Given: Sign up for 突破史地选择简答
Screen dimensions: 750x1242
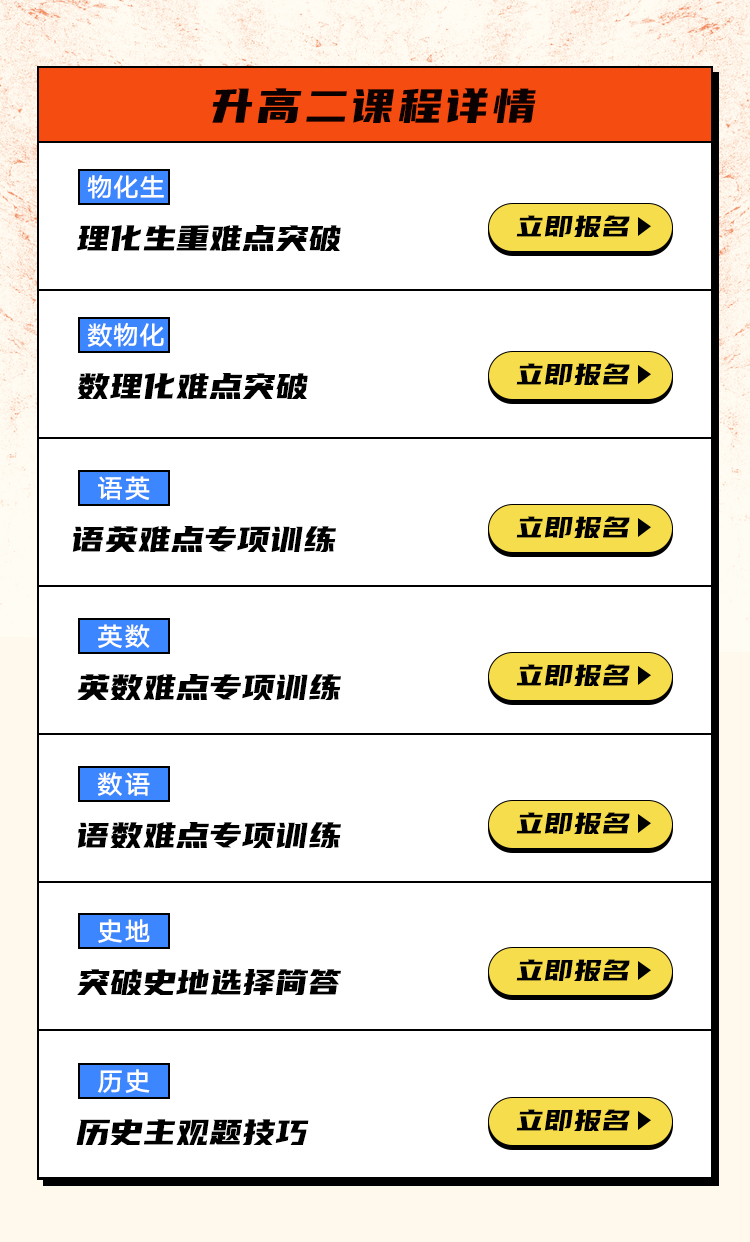Looking at the screenshot, I should [580, 972].
